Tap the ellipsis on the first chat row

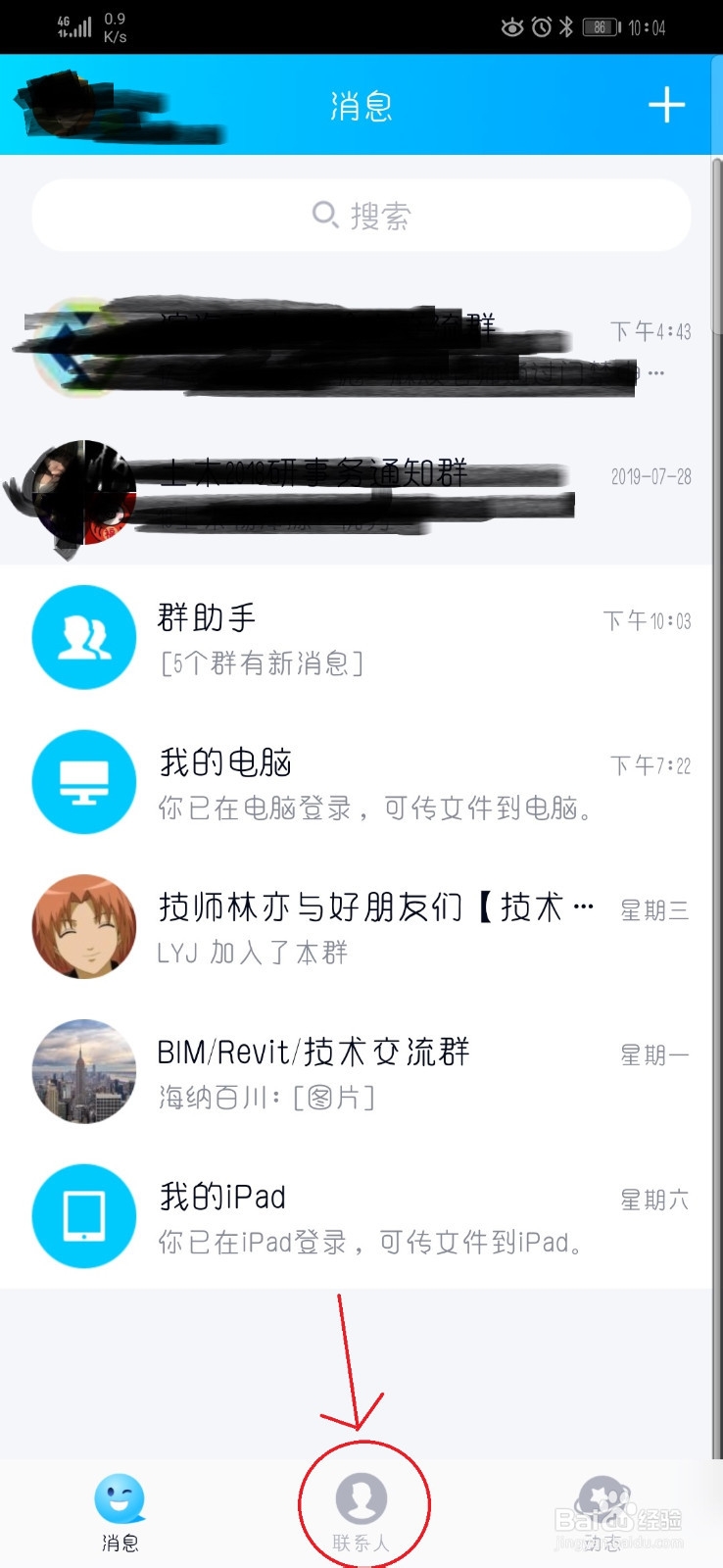(654, 372)
